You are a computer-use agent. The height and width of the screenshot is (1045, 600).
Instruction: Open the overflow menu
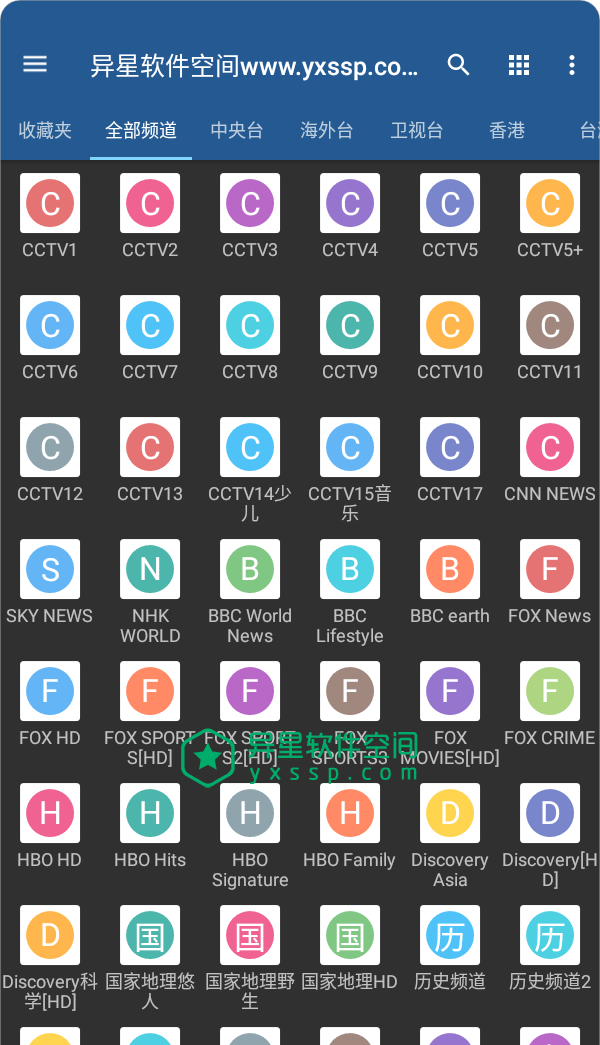[x=572, y=65]
